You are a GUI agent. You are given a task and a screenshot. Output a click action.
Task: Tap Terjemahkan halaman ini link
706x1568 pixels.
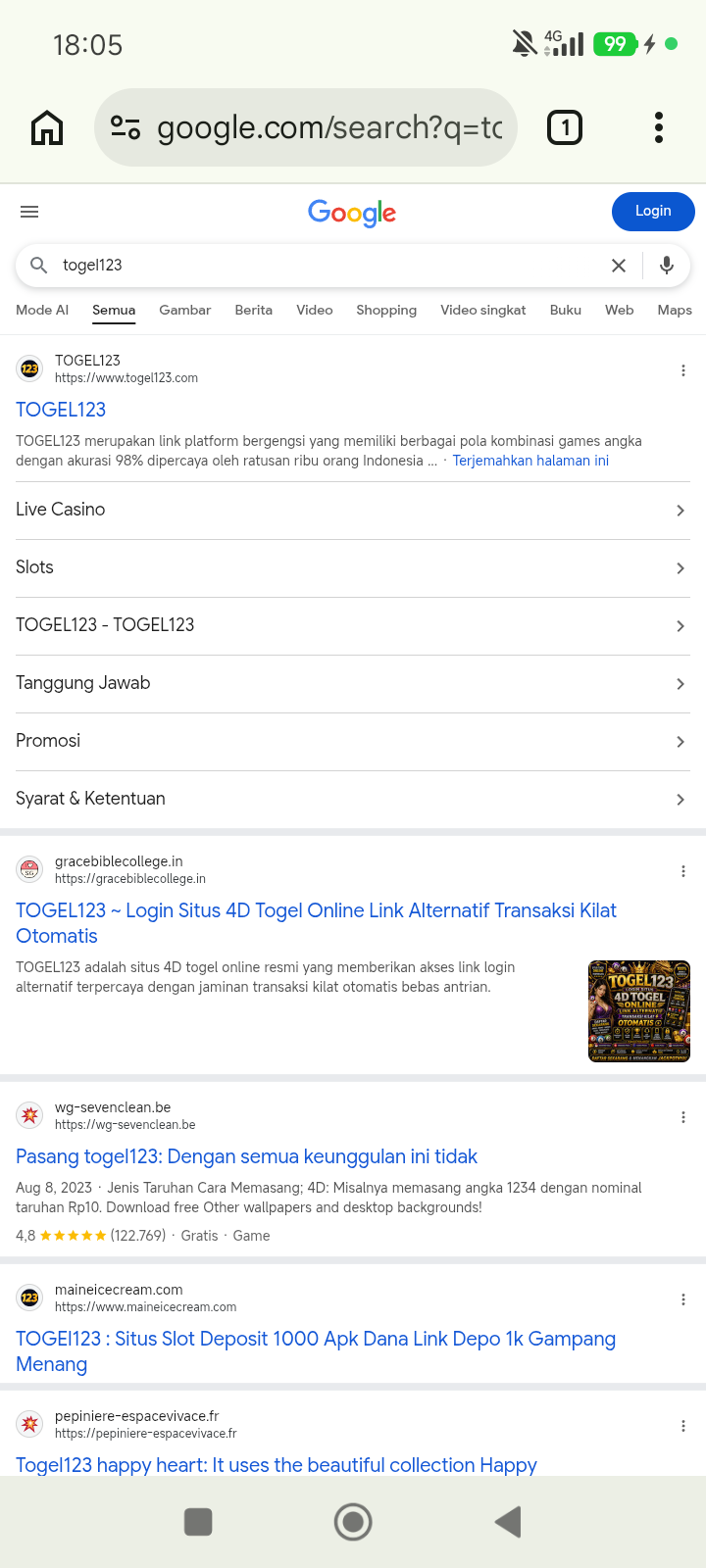(x=530, y=461)
